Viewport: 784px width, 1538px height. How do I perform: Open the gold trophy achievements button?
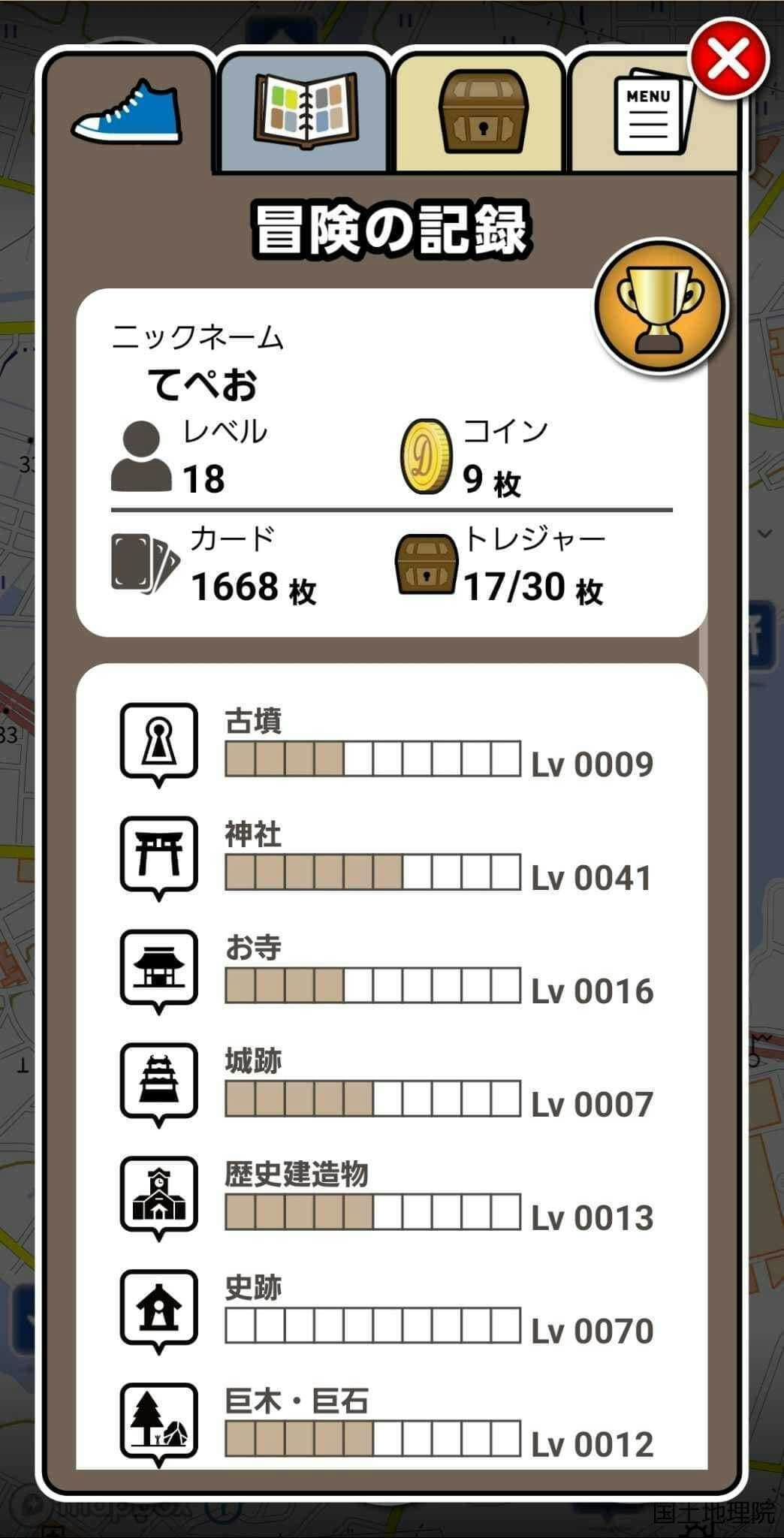[x=659, y=306]
